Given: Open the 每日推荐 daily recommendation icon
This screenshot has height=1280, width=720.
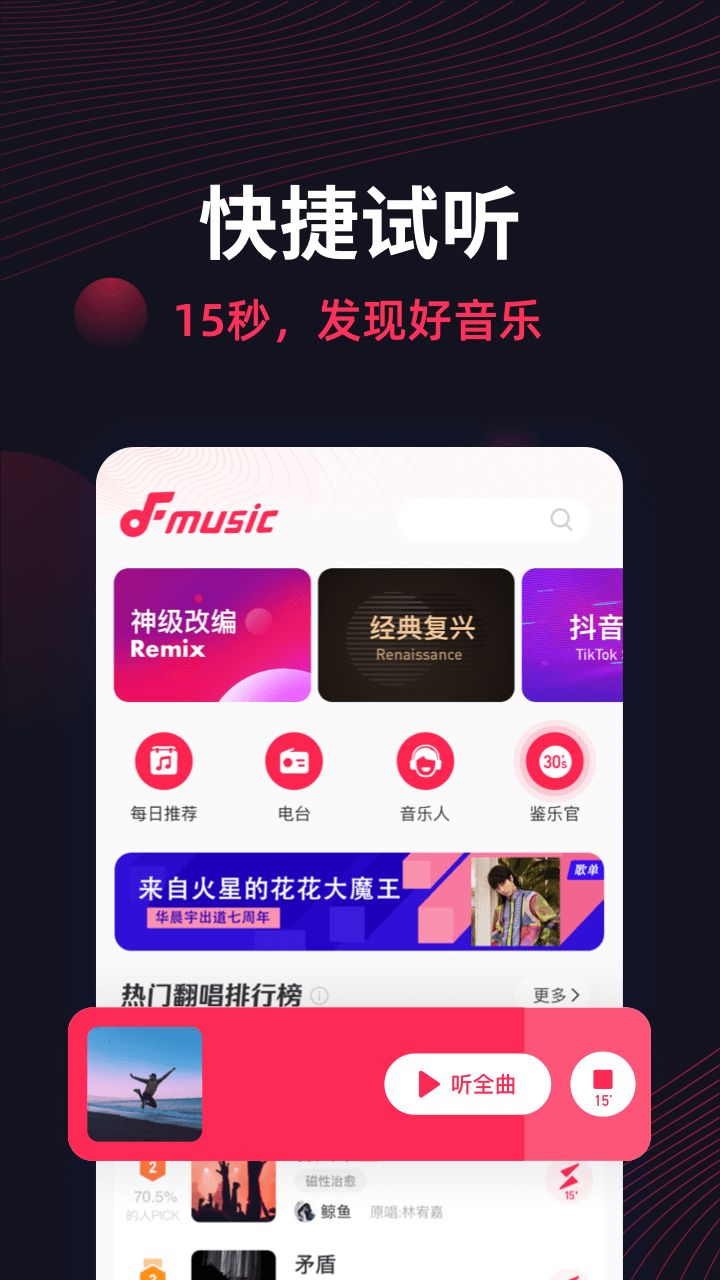Looking at the screenshot, I should click(x=164, y=763).
